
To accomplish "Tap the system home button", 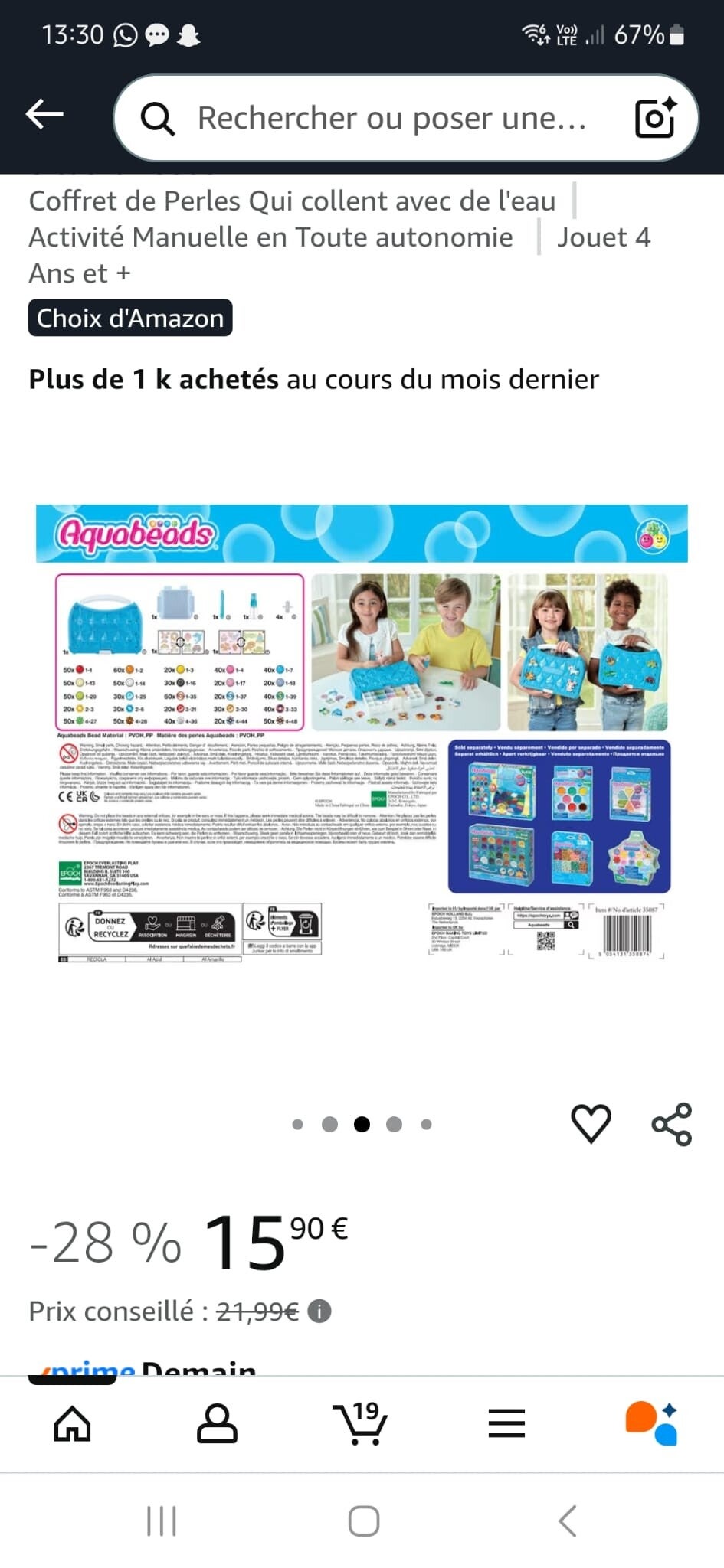I will tap(363, 1521).
